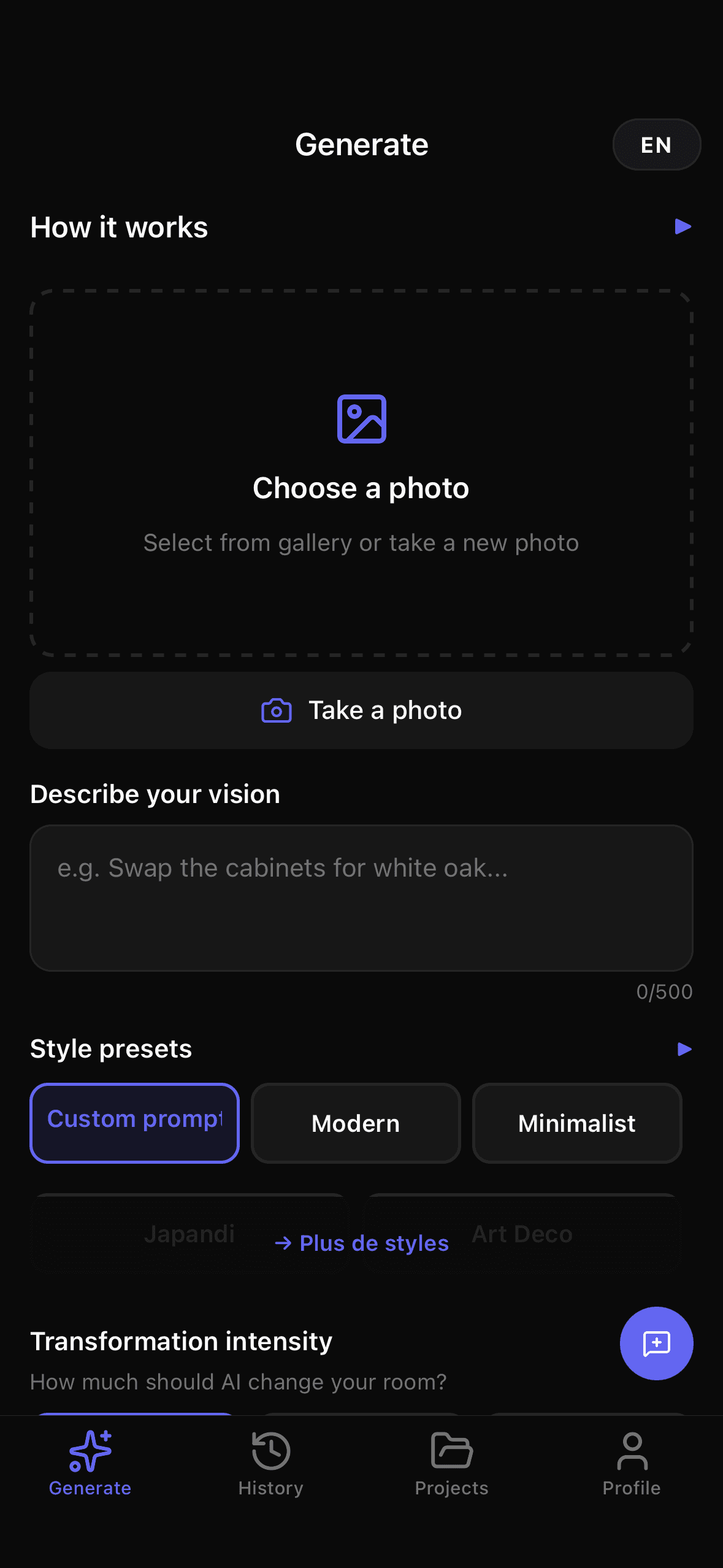
Task: Open Projects via the folder icon
Action: pos(451,1450)
